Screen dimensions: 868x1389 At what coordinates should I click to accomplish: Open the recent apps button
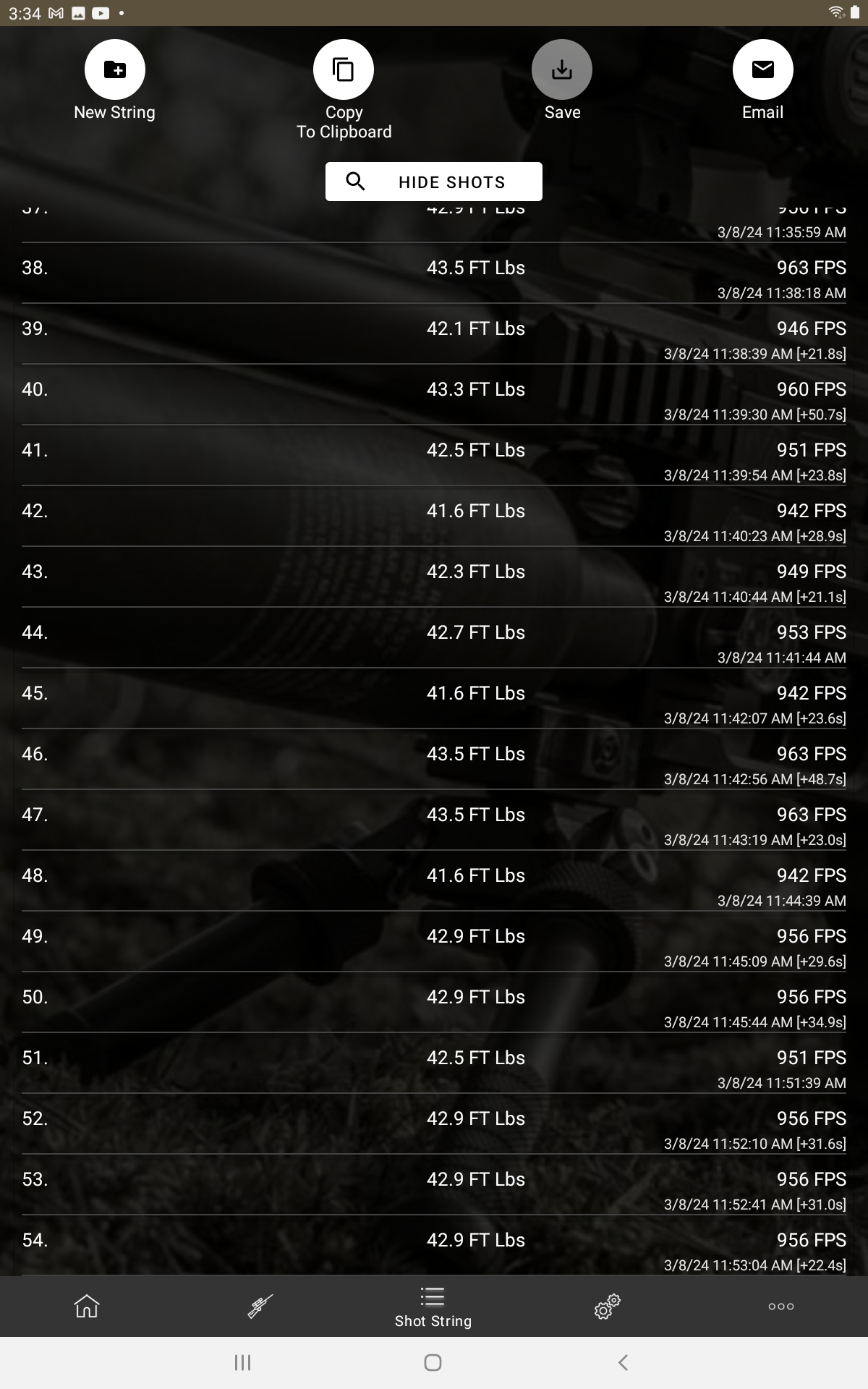(x=243, y=1363)
